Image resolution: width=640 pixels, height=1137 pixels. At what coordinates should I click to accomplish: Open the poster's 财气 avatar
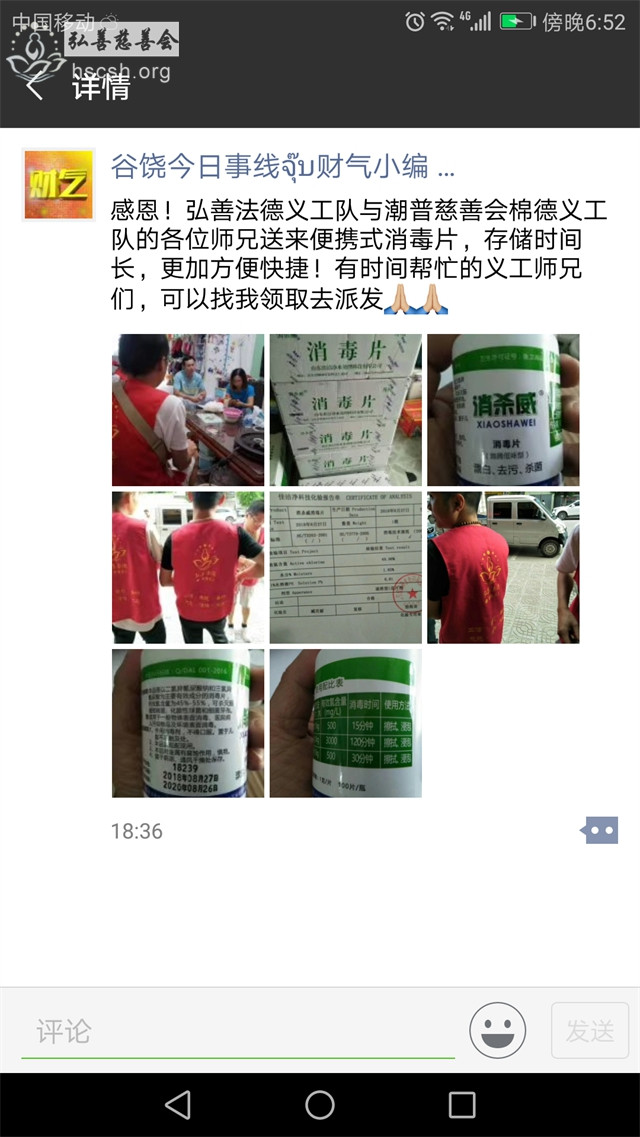coord(58,185)
